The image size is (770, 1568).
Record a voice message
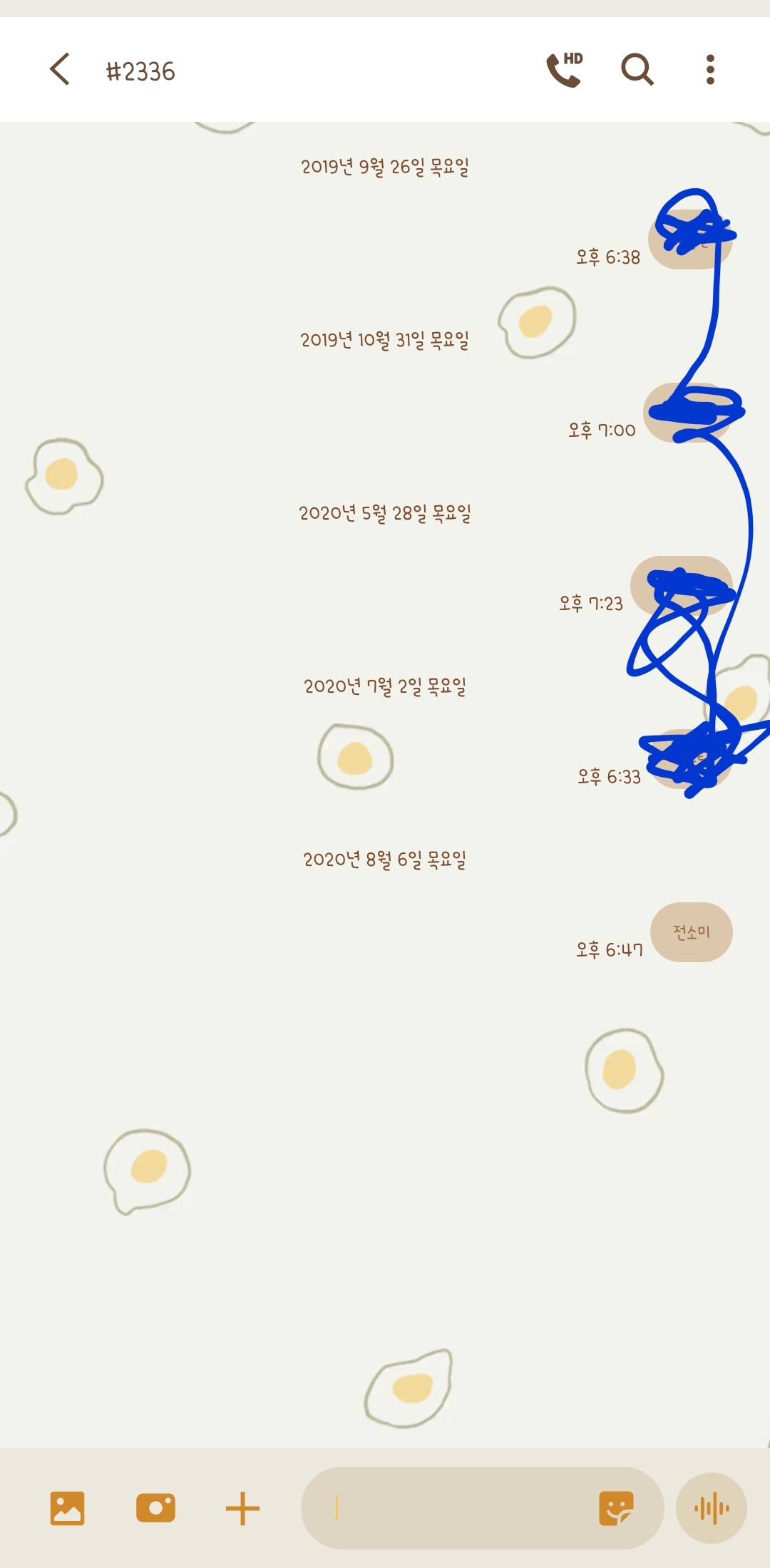[x=711, y=1508]
